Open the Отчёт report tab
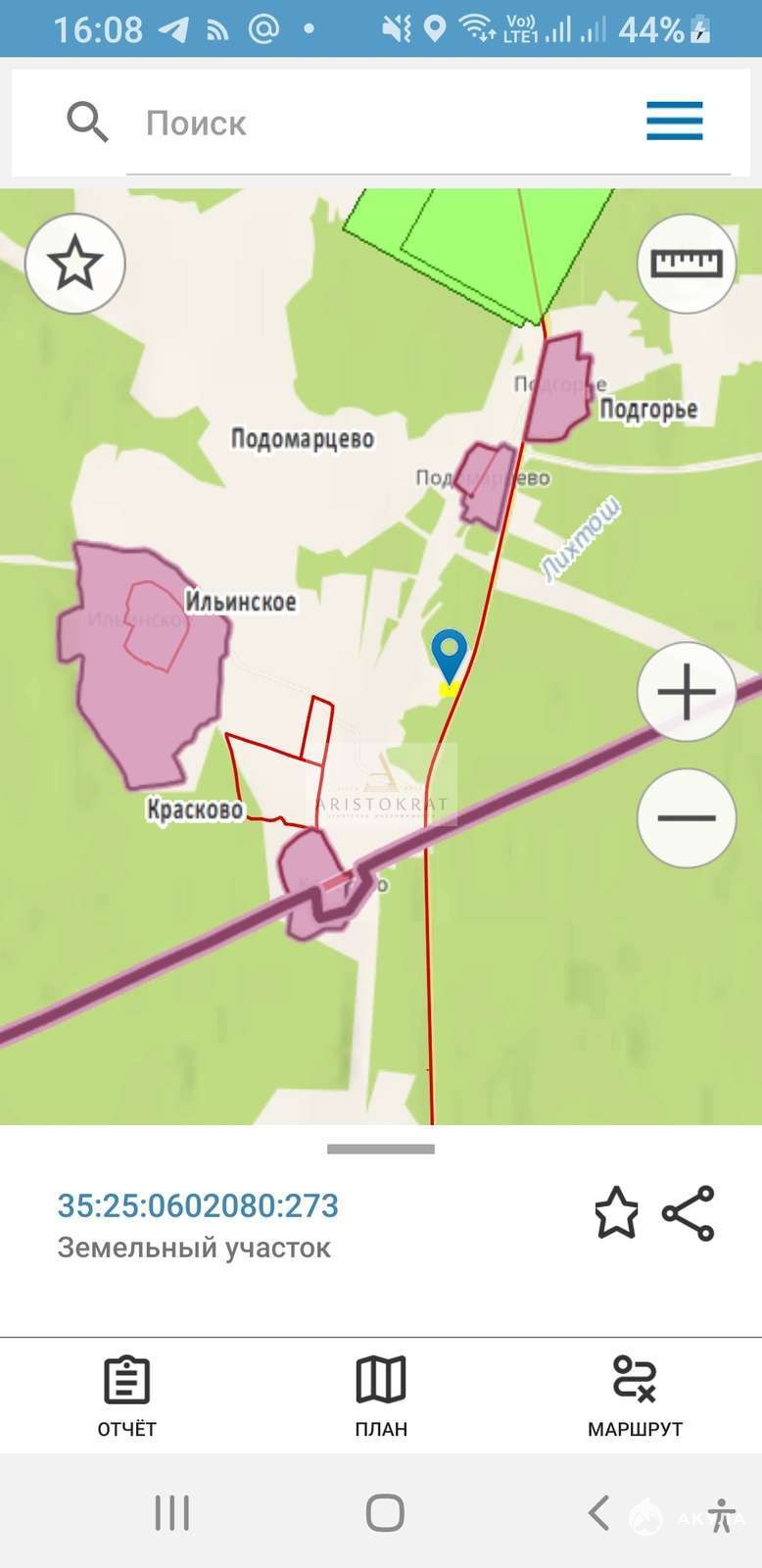 126,1396
